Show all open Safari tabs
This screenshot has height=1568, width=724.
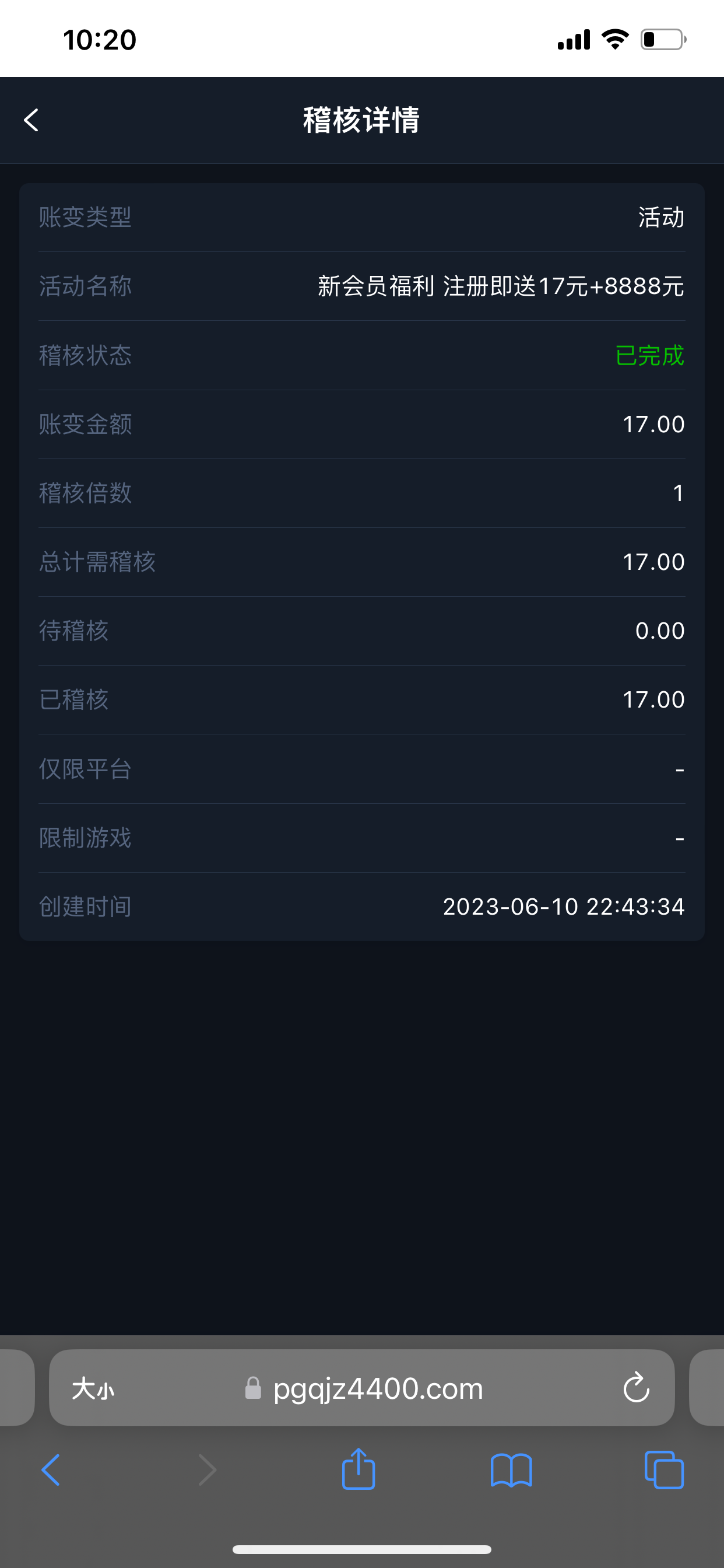664,1470
